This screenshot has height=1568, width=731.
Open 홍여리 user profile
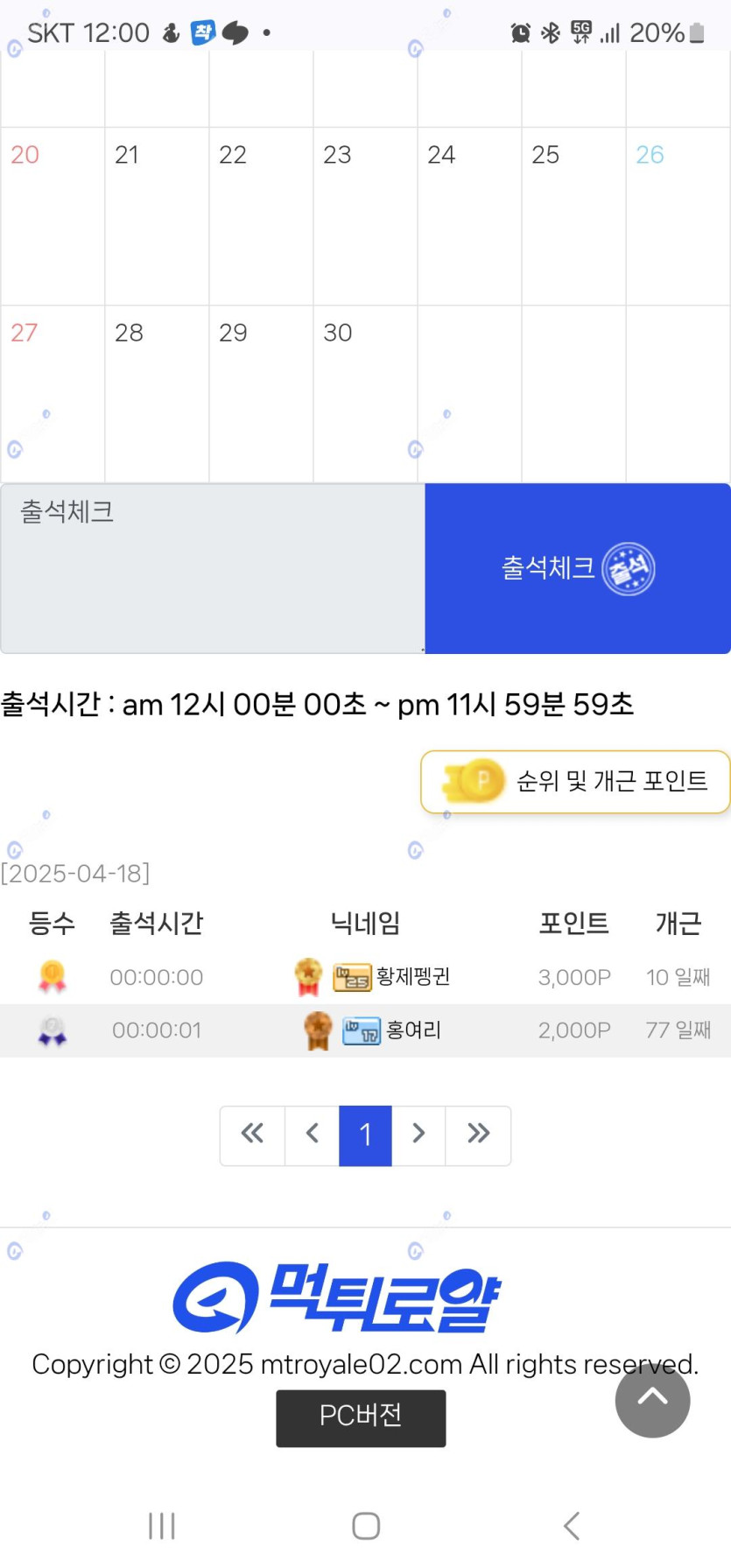click(x=413, y=1030)
